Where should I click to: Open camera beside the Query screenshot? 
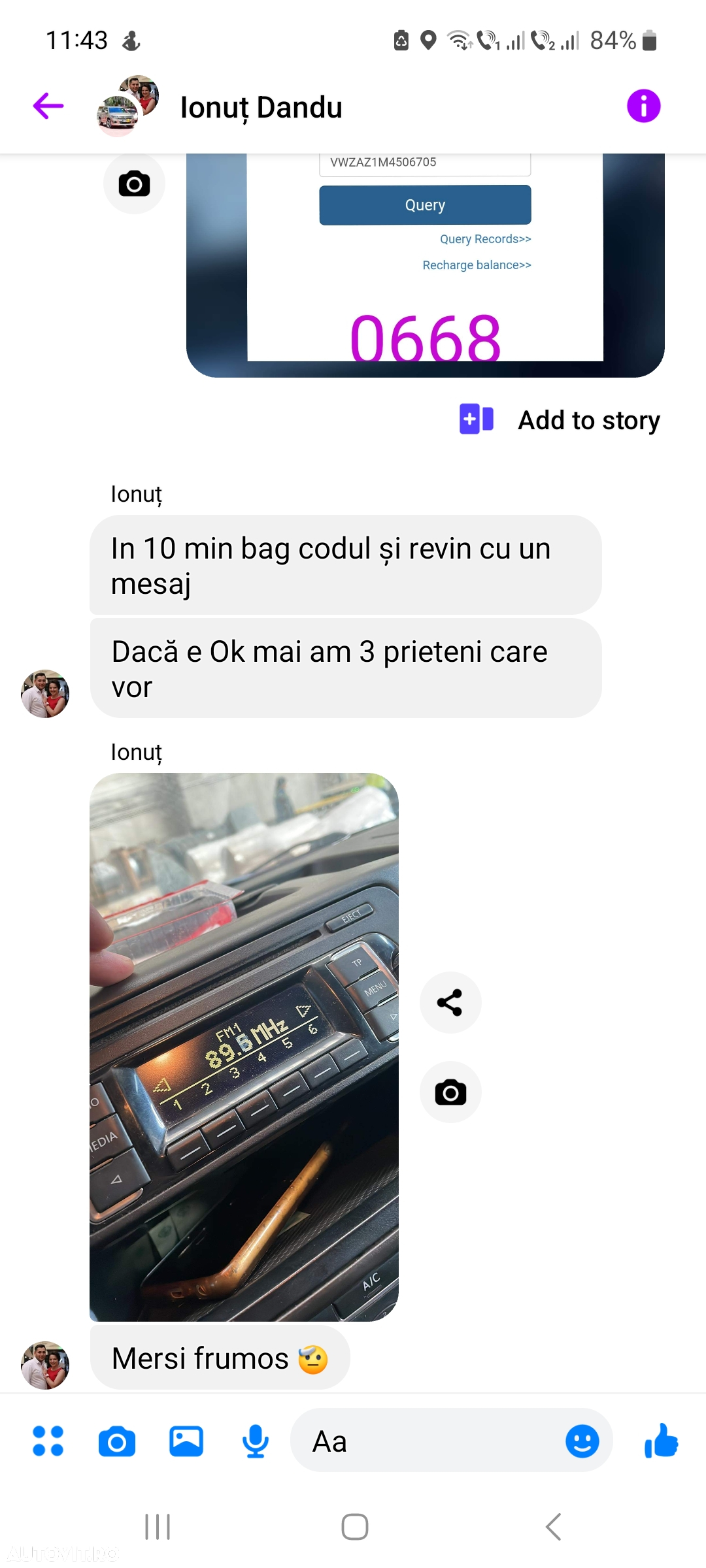click(134, 184)
